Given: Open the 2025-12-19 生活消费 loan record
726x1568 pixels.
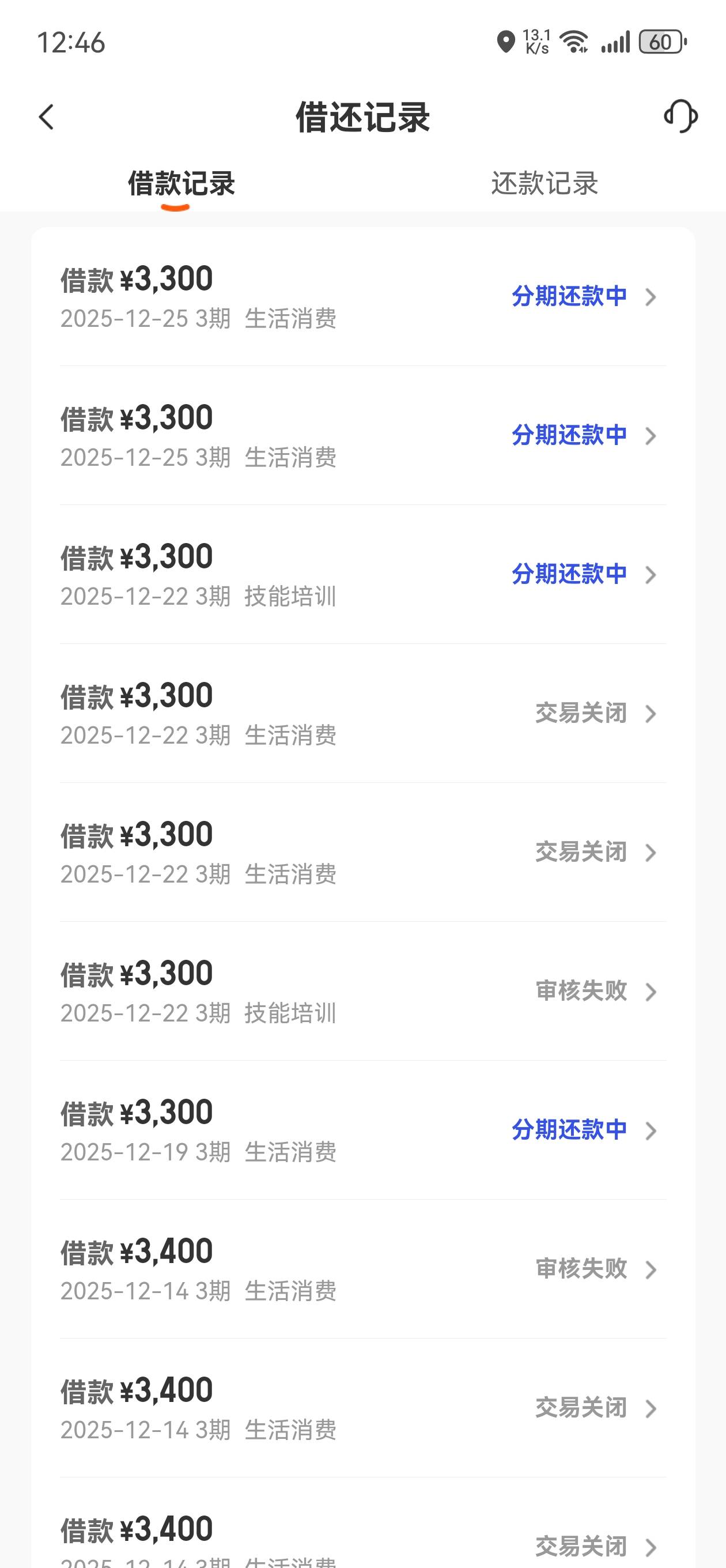Looking at the screenshot, I should pyautogui.click(x=362, y=1130).
